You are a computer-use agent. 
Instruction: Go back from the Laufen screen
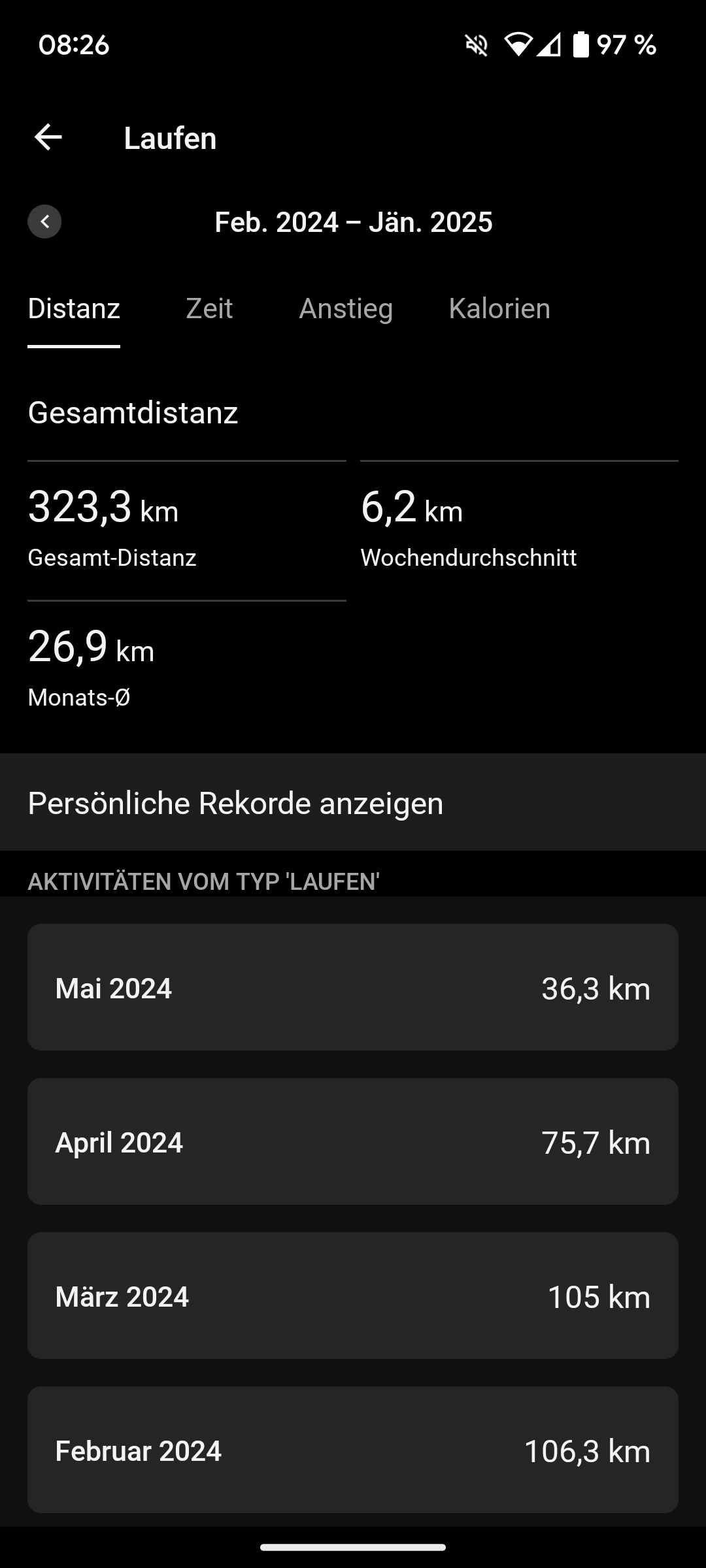[x=48, y=138]
